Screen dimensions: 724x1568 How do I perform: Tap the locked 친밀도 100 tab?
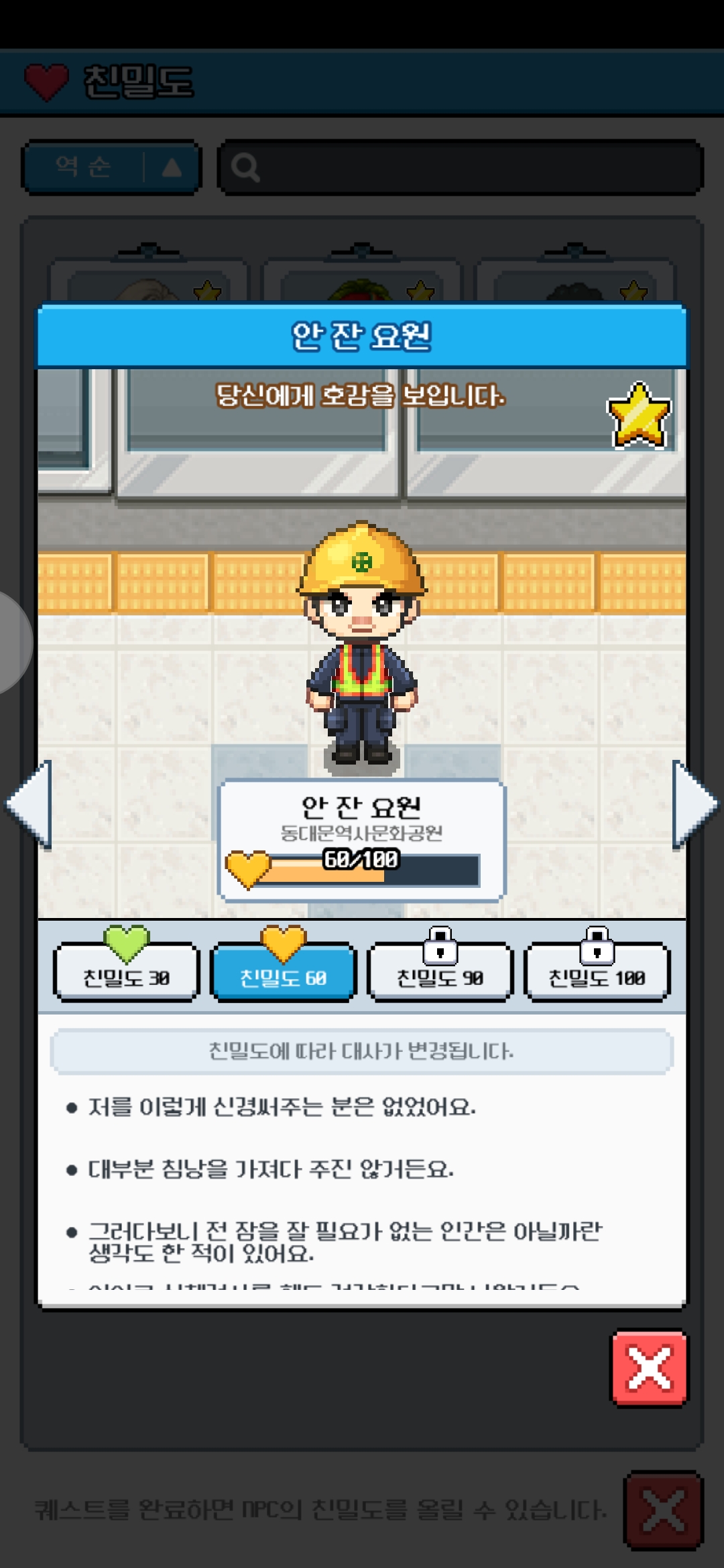[597, 973]
